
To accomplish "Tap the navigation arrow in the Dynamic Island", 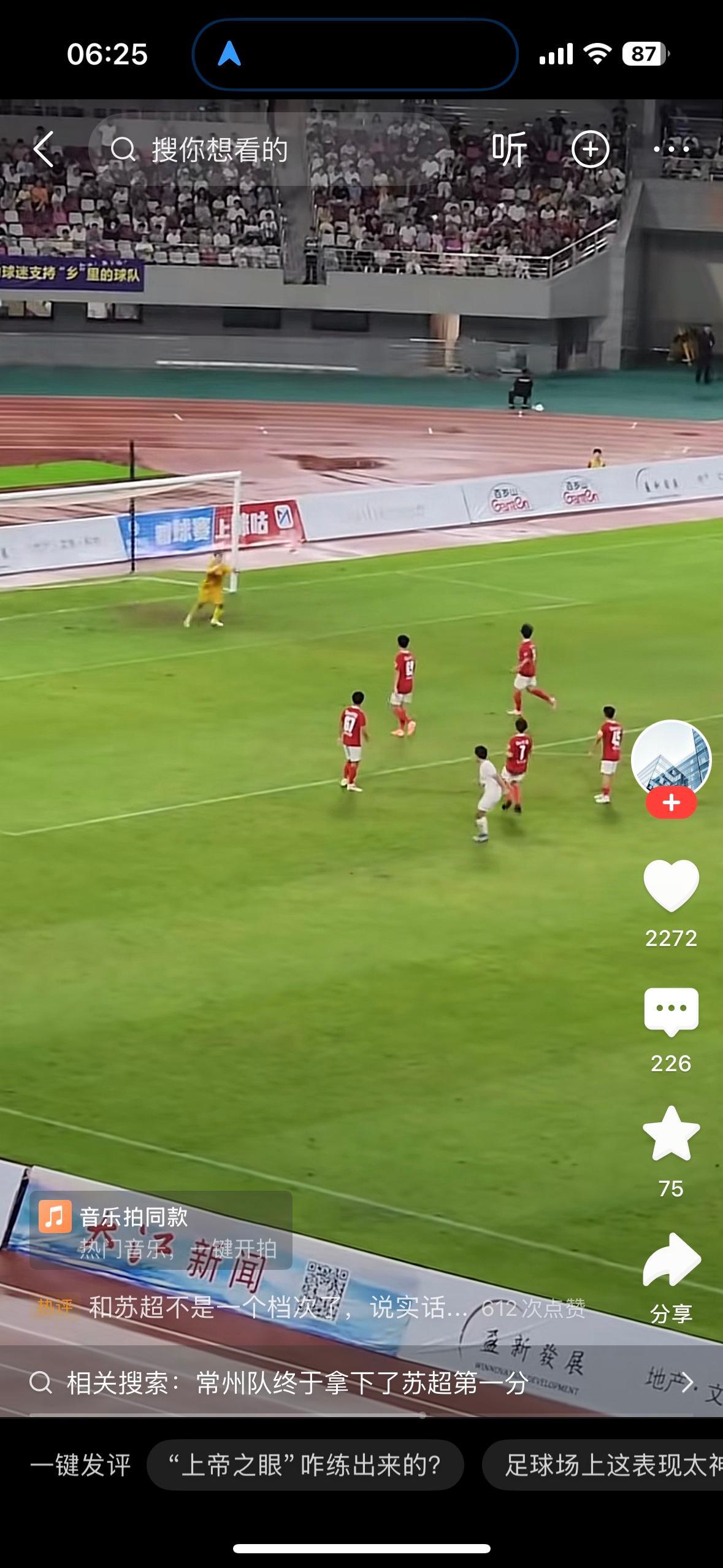I will pyautogui.click(x=229, y=54).
